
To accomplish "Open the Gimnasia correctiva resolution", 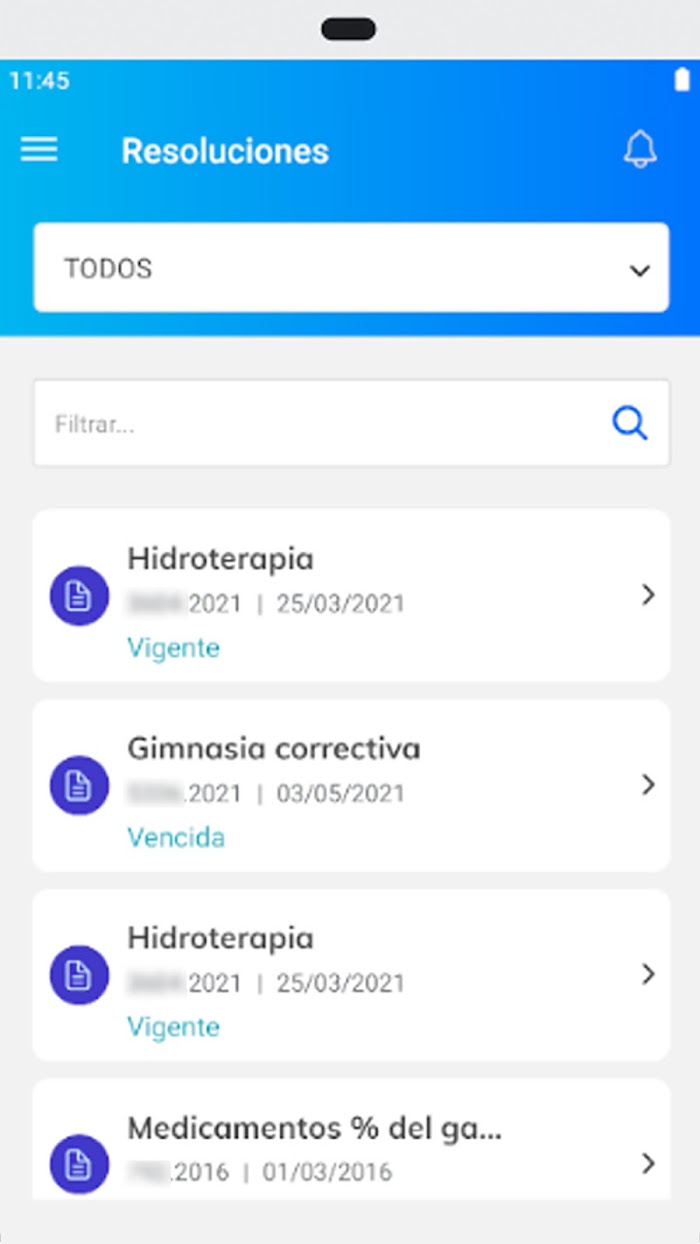I will [x=351, y=785].
